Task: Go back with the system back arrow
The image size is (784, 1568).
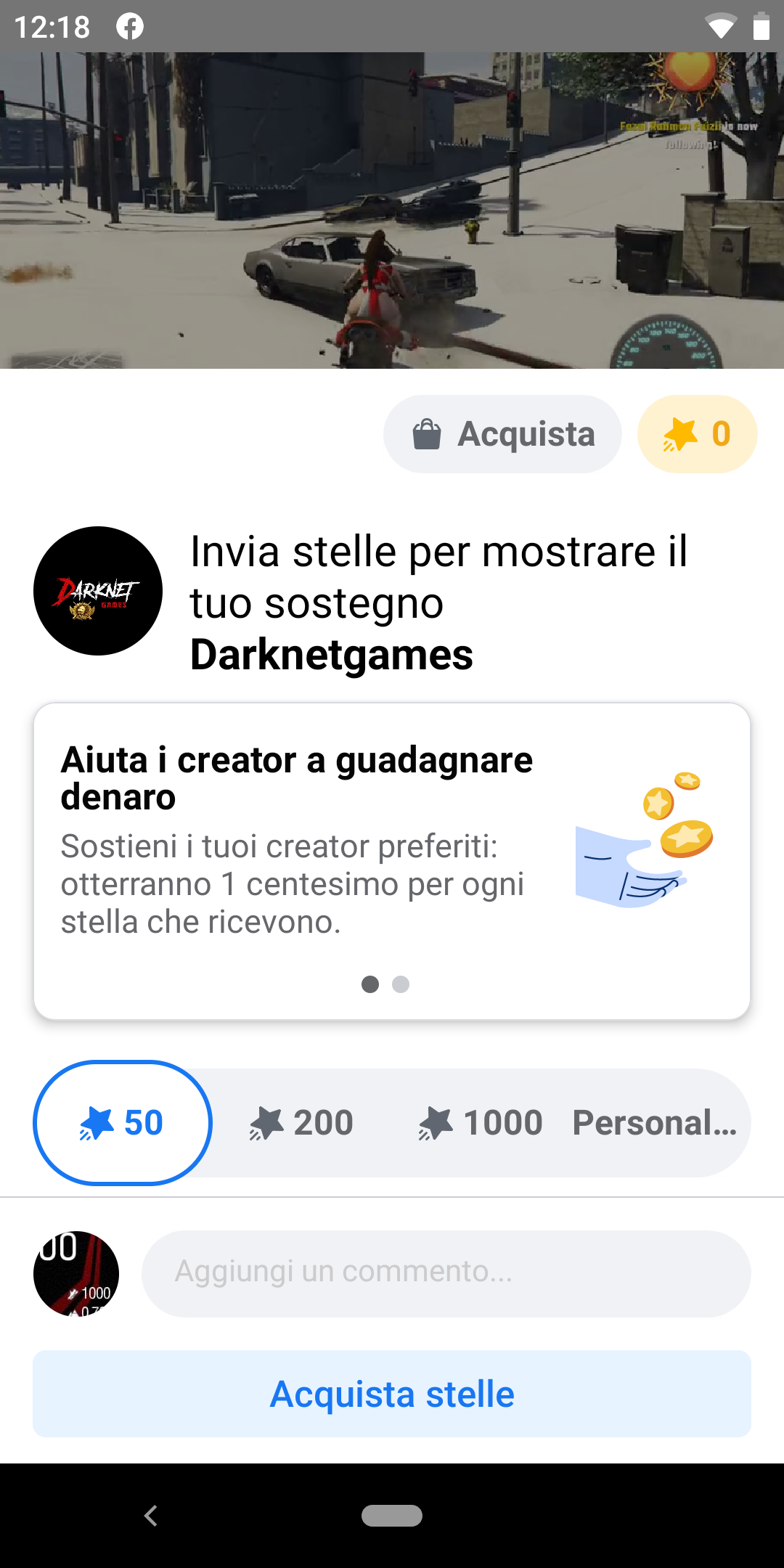Action: [x=151, y=1516]
